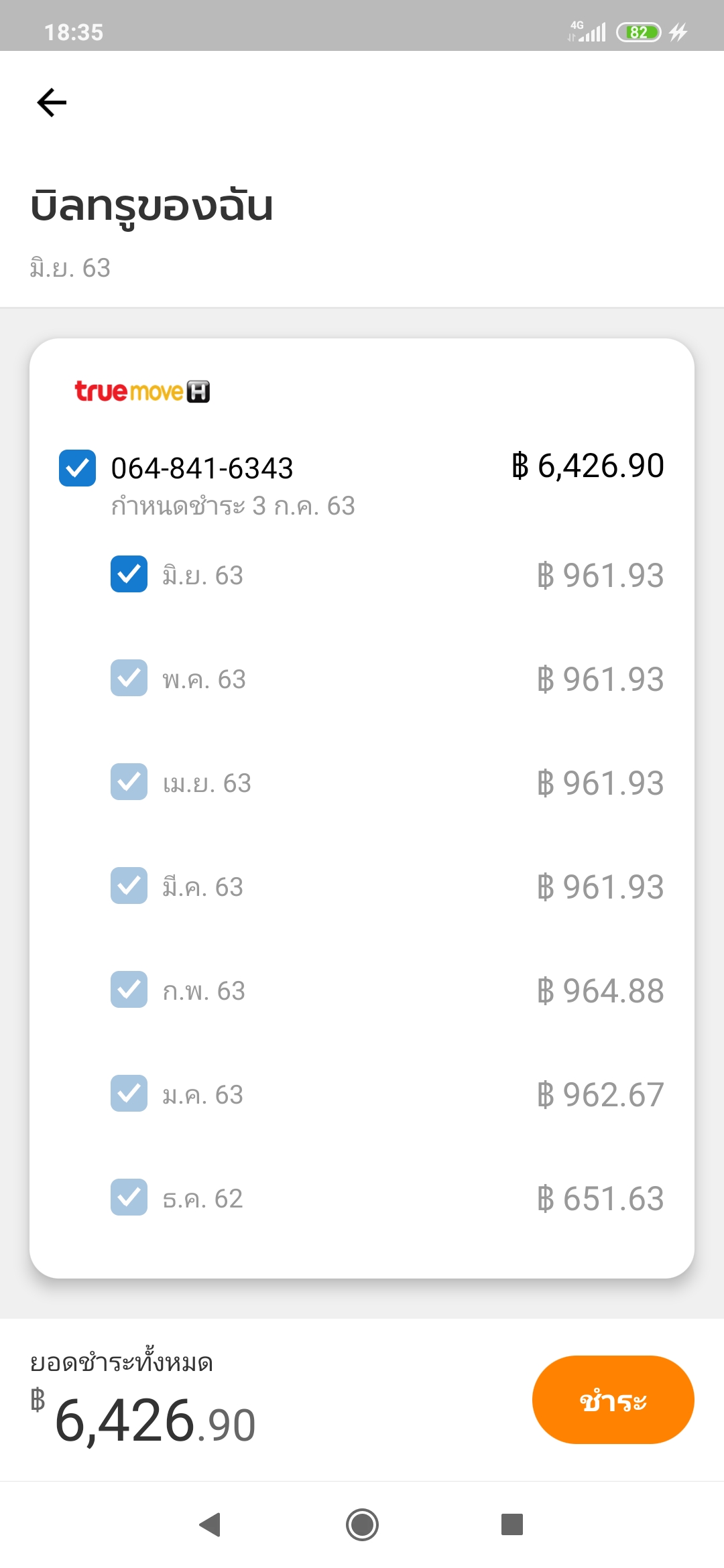The width and height of the screenshot is (724, 1568).
Task: Open recent apps from navigation bar
Action: 512,1524
